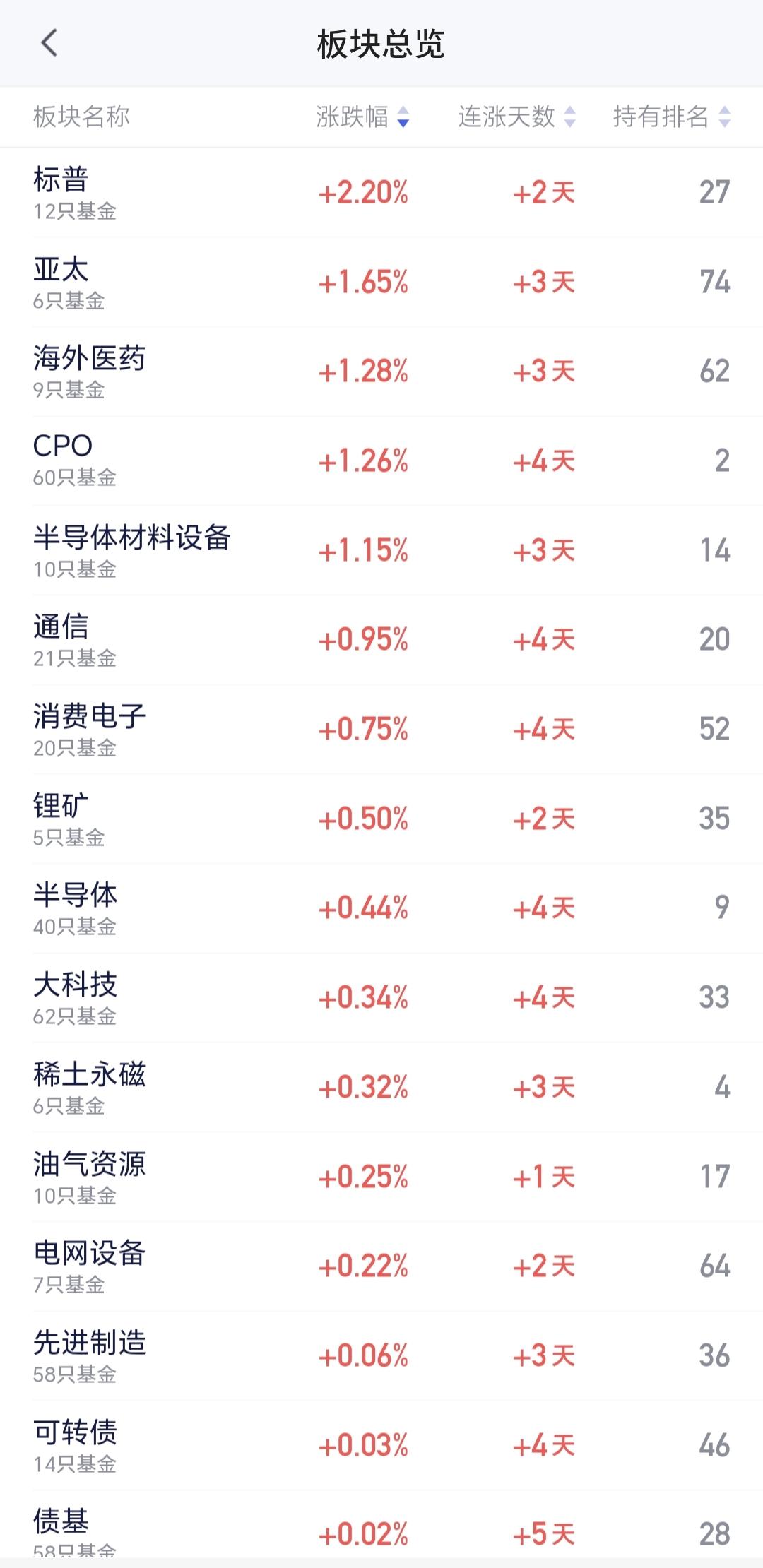Tap the 半导体材料设备 row
Image resolution: width=763 pixels, height=1568 pixels.
(x=381, y=550)
